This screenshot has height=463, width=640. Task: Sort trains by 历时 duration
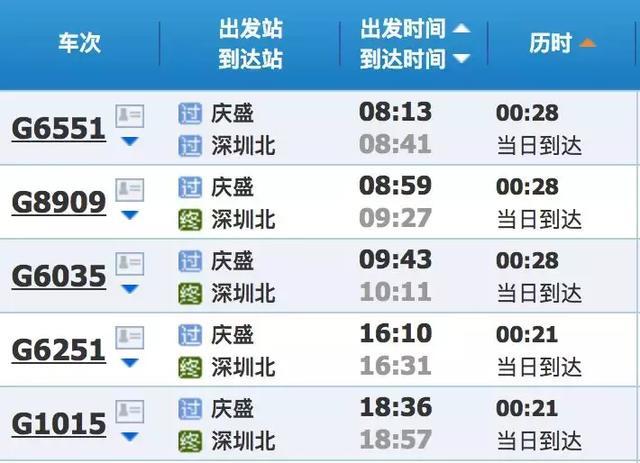562,43
